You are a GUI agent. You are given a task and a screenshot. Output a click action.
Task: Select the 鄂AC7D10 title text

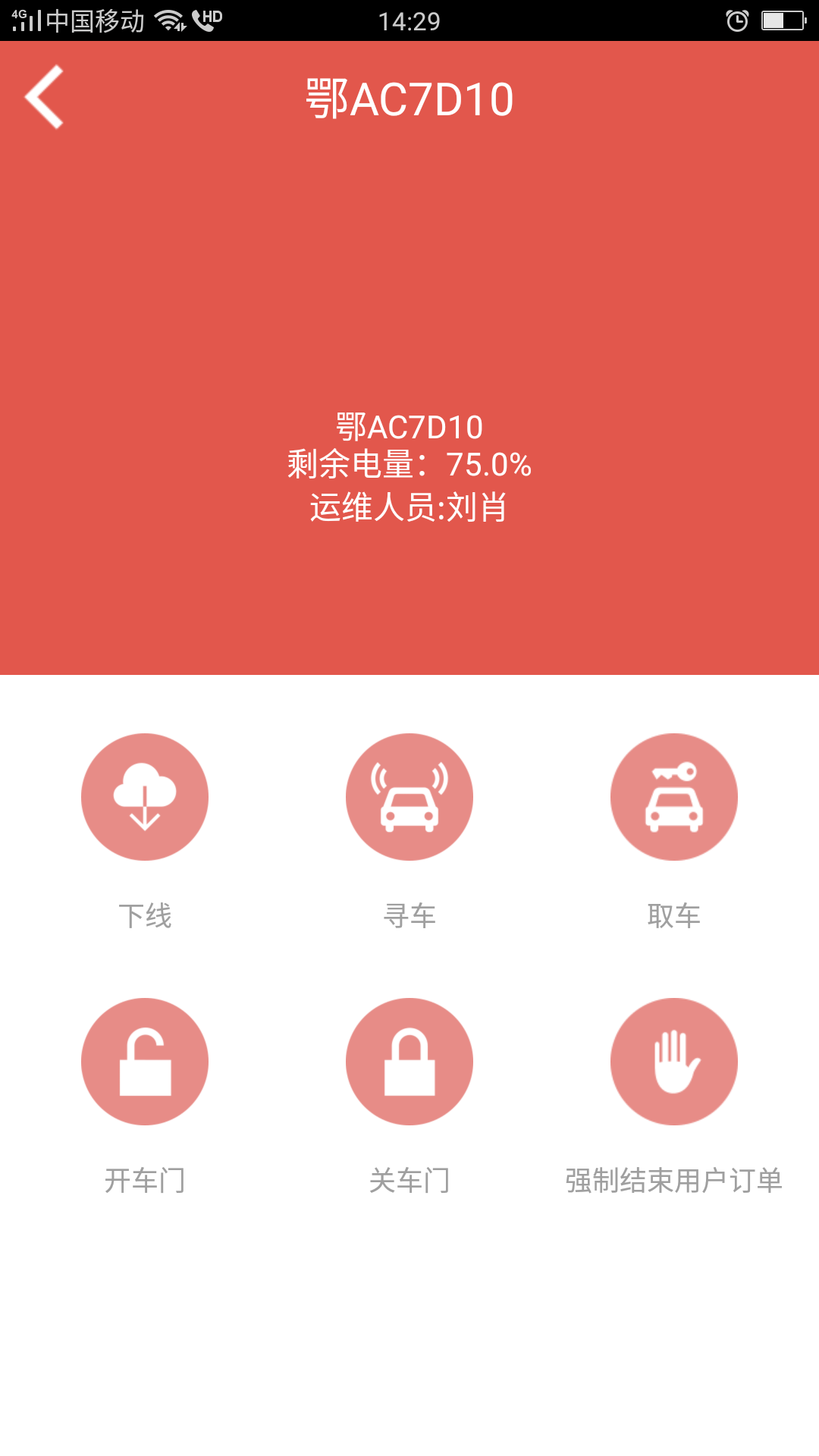point(409,97)
